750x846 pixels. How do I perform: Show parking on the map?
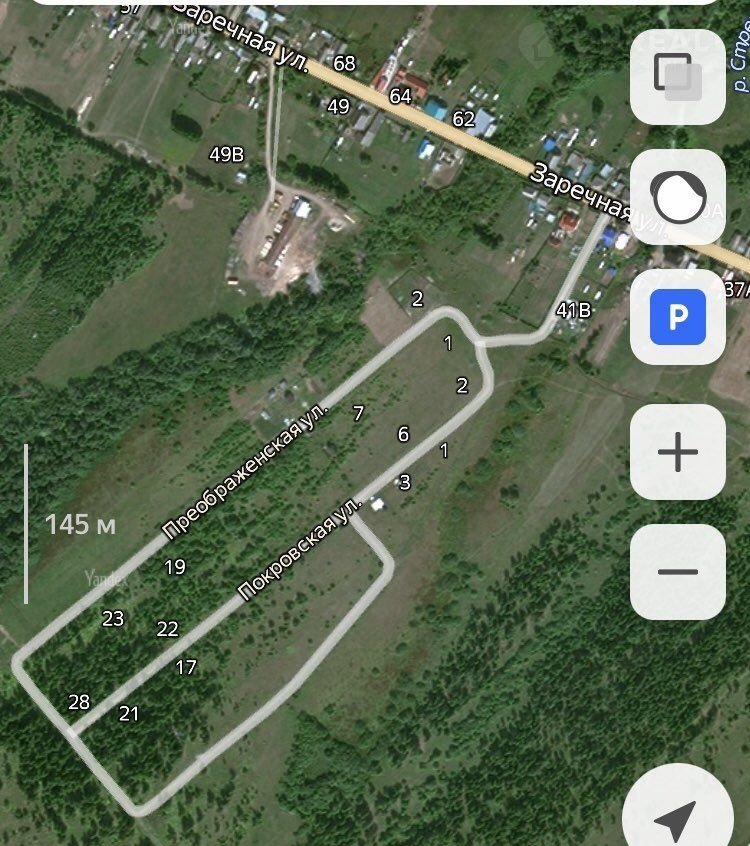pyautogui.click(x=678, y=318)
